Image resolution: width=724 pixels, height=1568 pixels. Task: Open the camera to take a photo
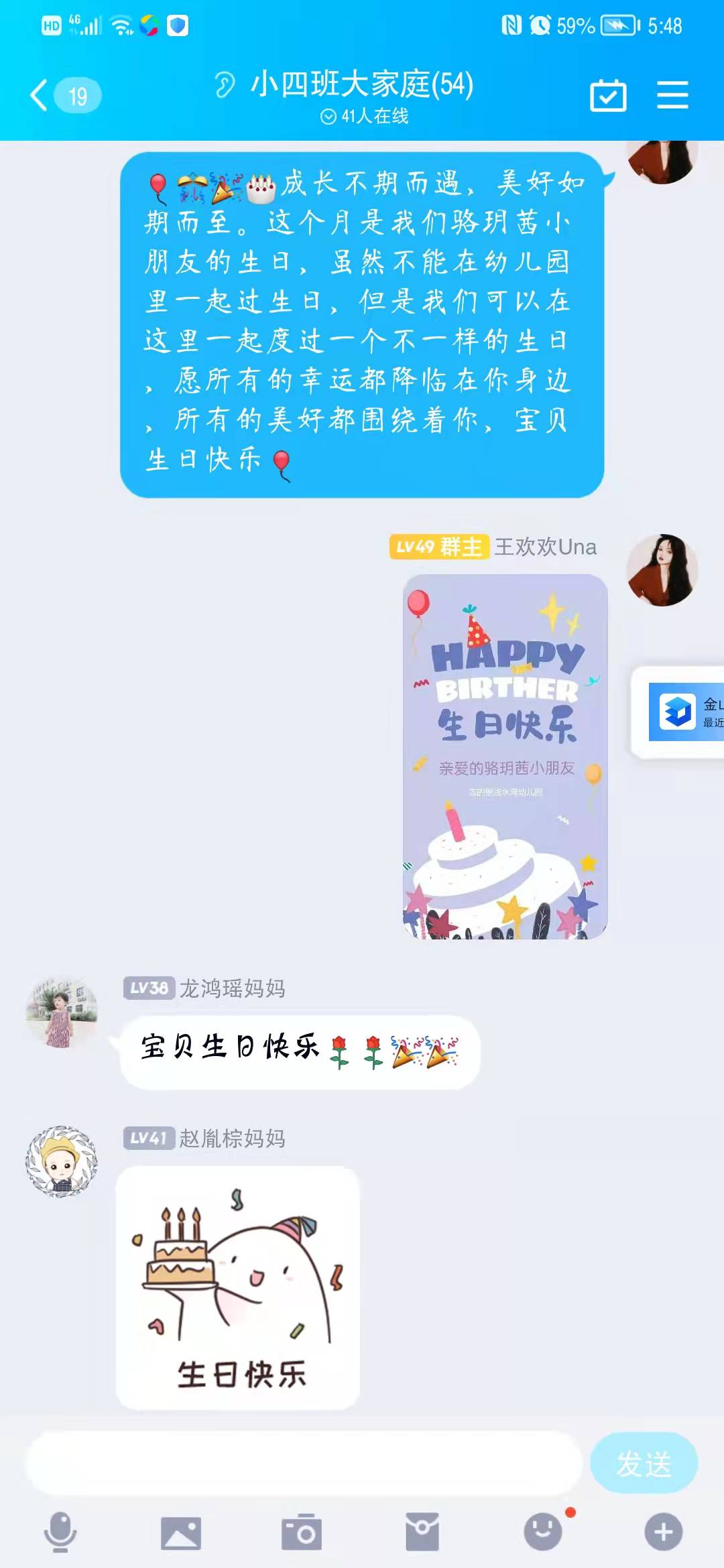(x=302, y=1532)
